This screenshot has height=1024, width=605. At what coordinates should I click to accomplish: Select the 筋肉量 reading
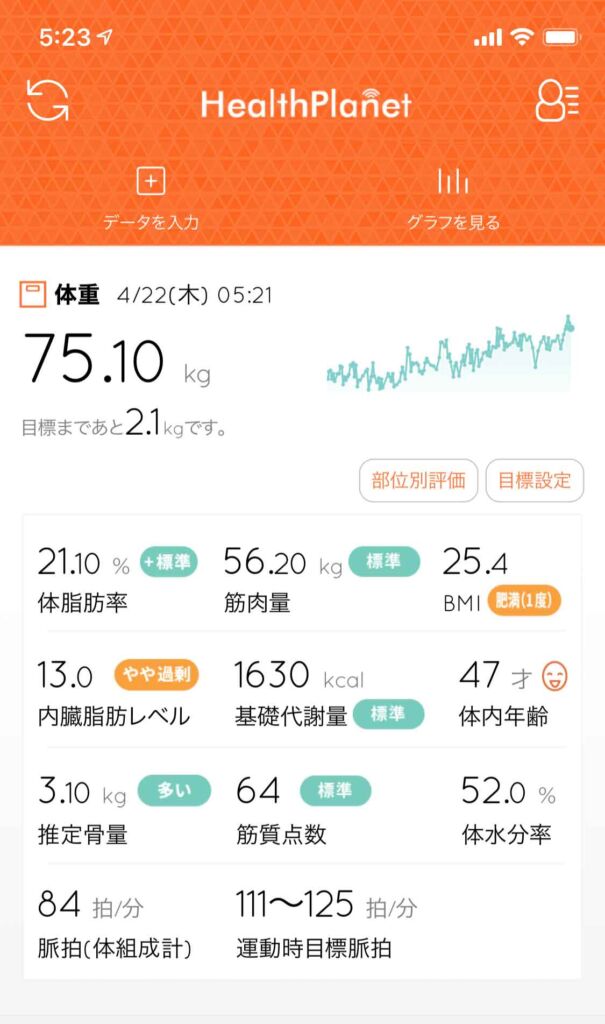[320, 580]
